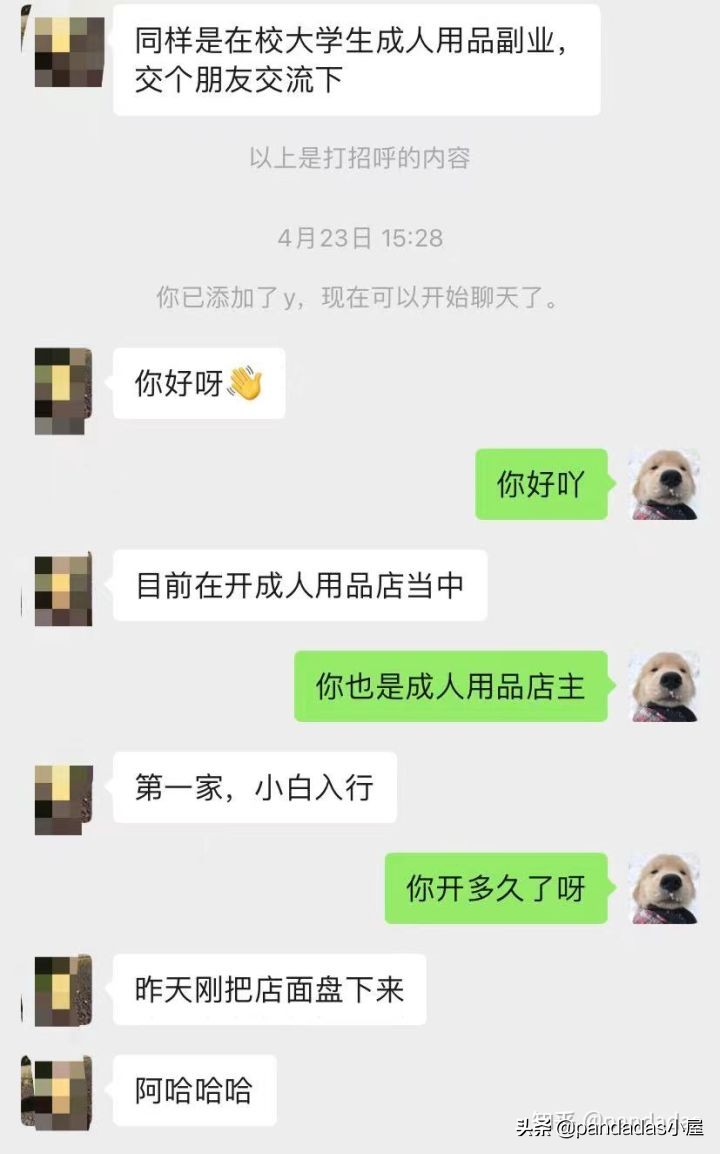This screenshot has height=1154, width=720.
Task: Click the timestamp "4月23日 15:28"
Action: (360, 237)
